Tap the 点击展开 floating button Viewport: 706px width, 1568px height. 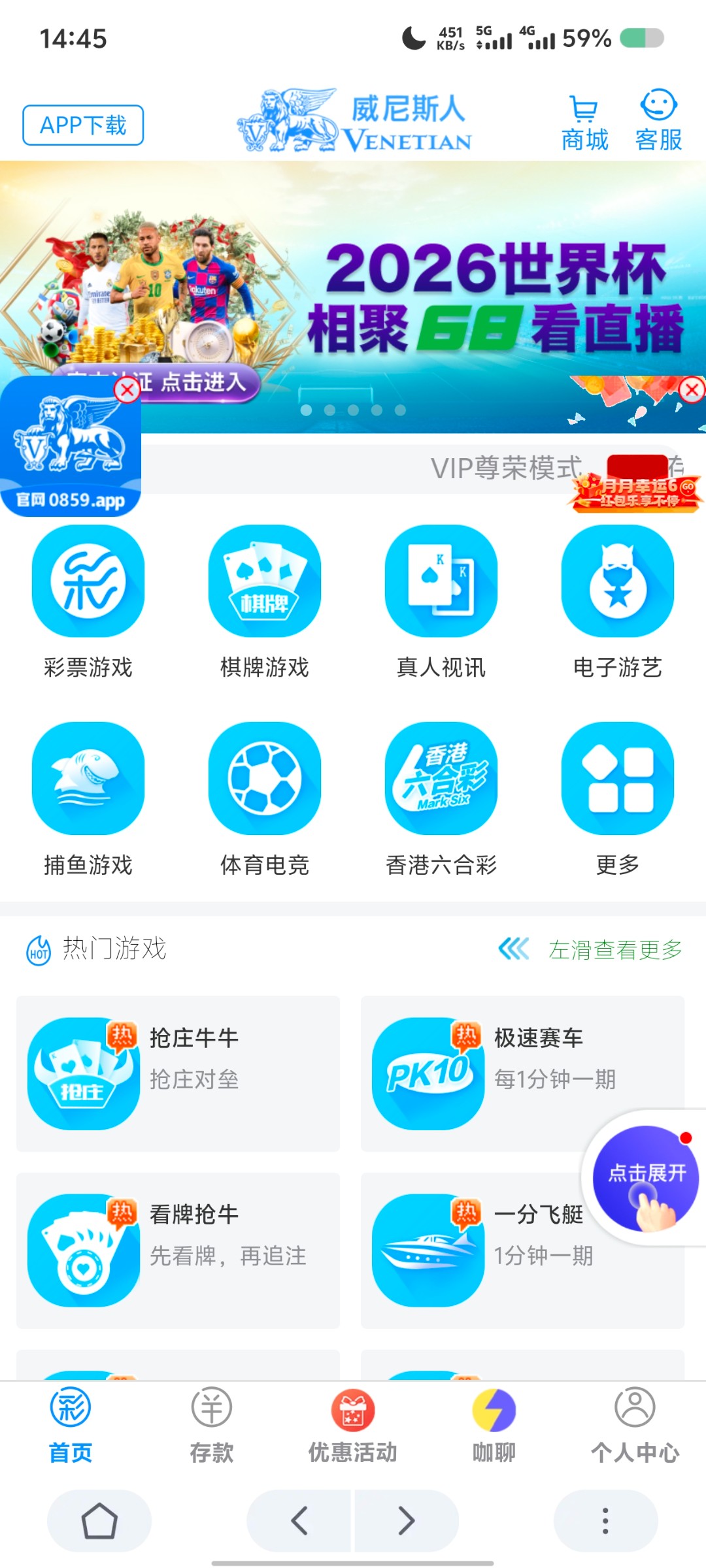(645, 1178)
